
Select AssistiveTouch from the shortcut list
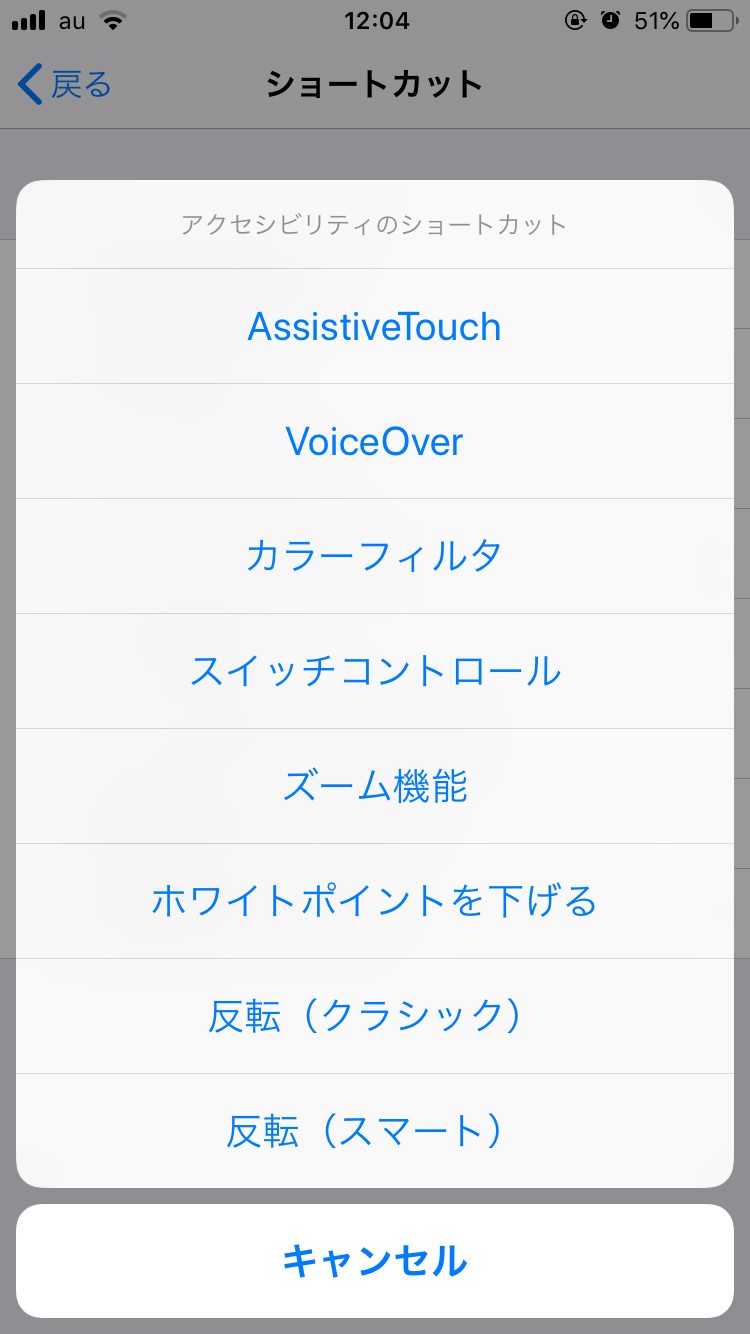click(x=374, y=327)
